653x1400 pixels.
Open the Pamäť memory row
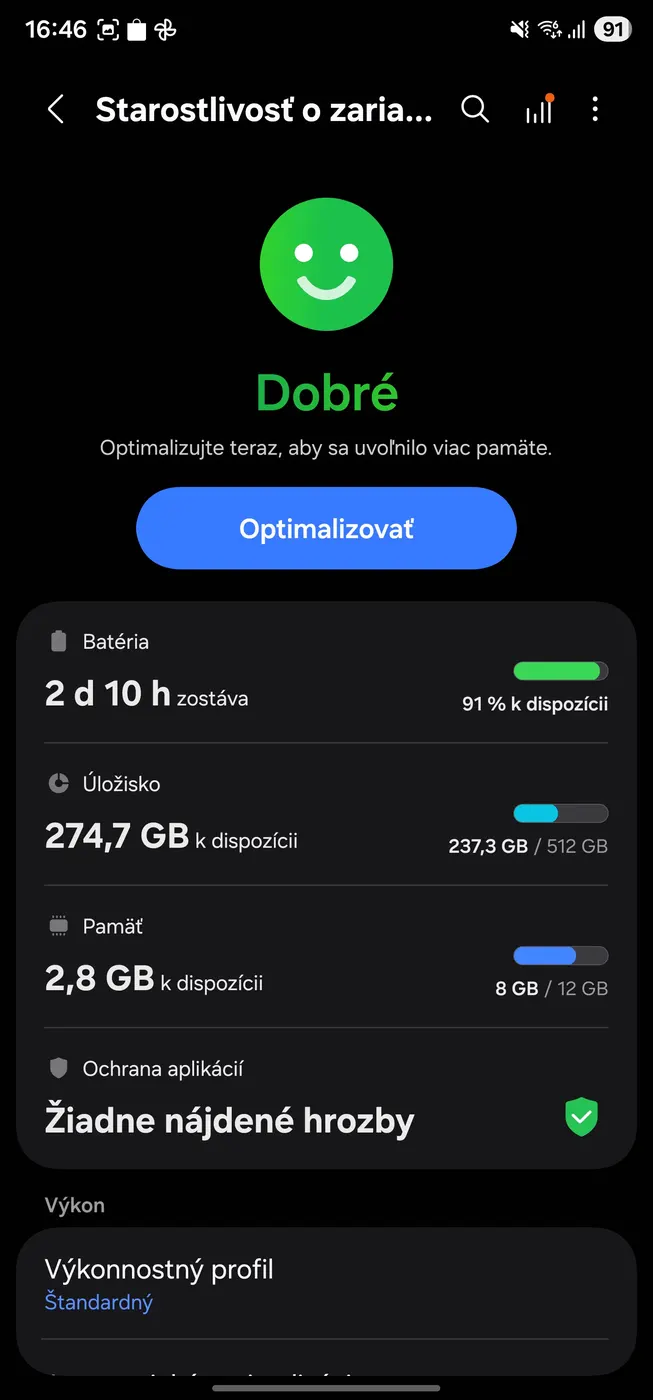click(x=326, y=957)
